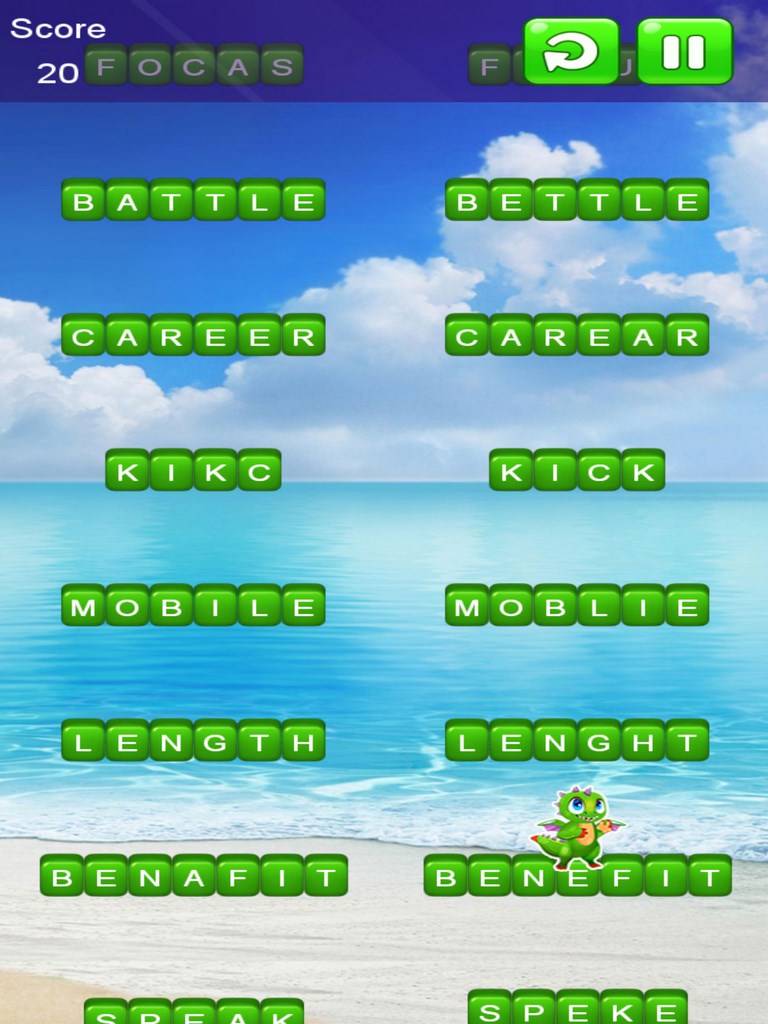Select the word BETTLE
Viewport: 768px width, 1024px height.
[x=577, y=200]
